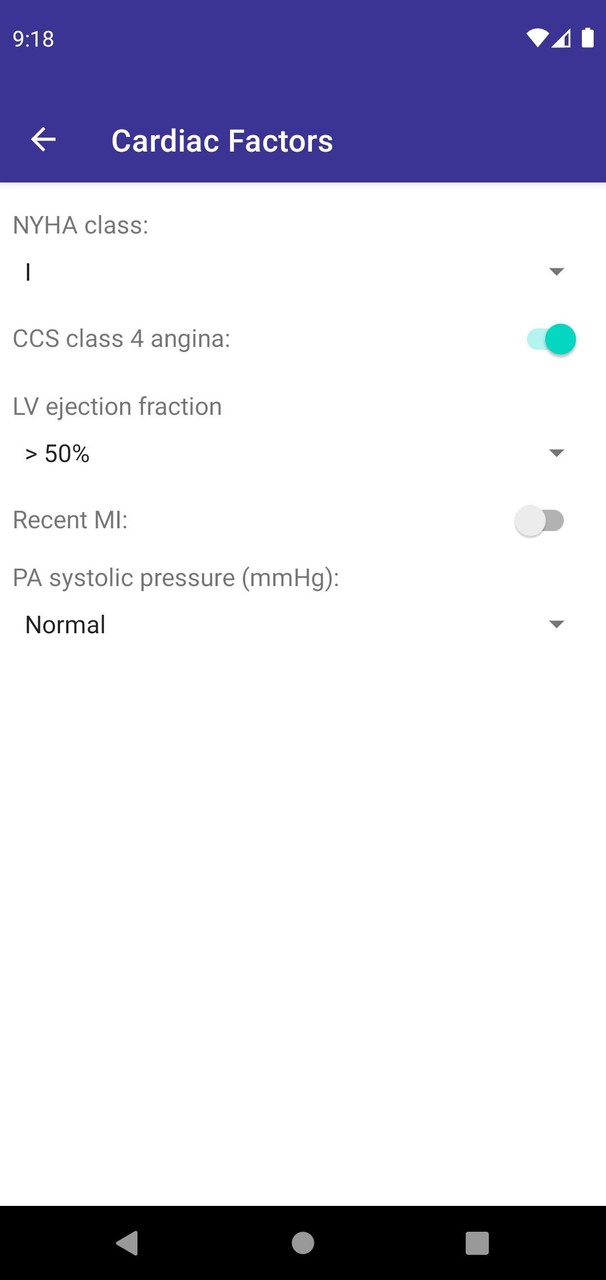Enable the Recent MI switch

click(540, 521)
